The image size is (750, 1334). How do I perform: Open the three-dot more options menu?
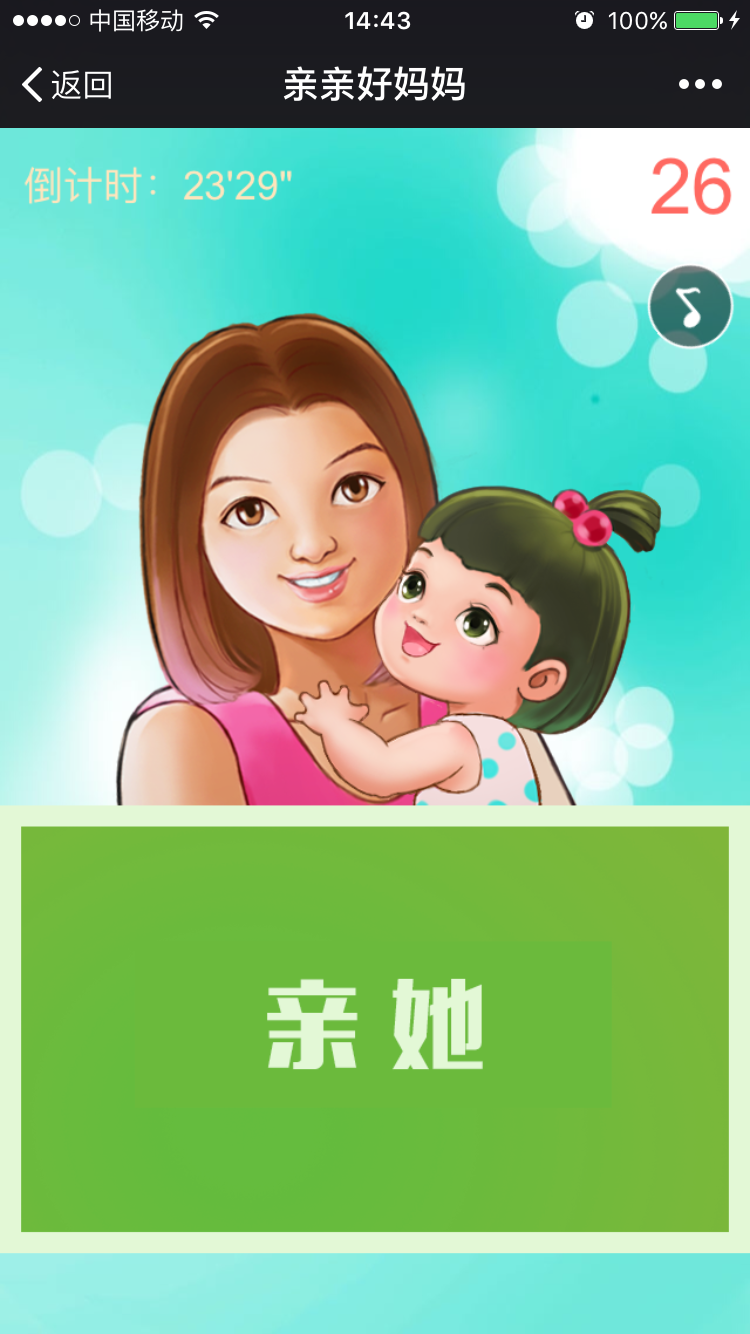700,85
